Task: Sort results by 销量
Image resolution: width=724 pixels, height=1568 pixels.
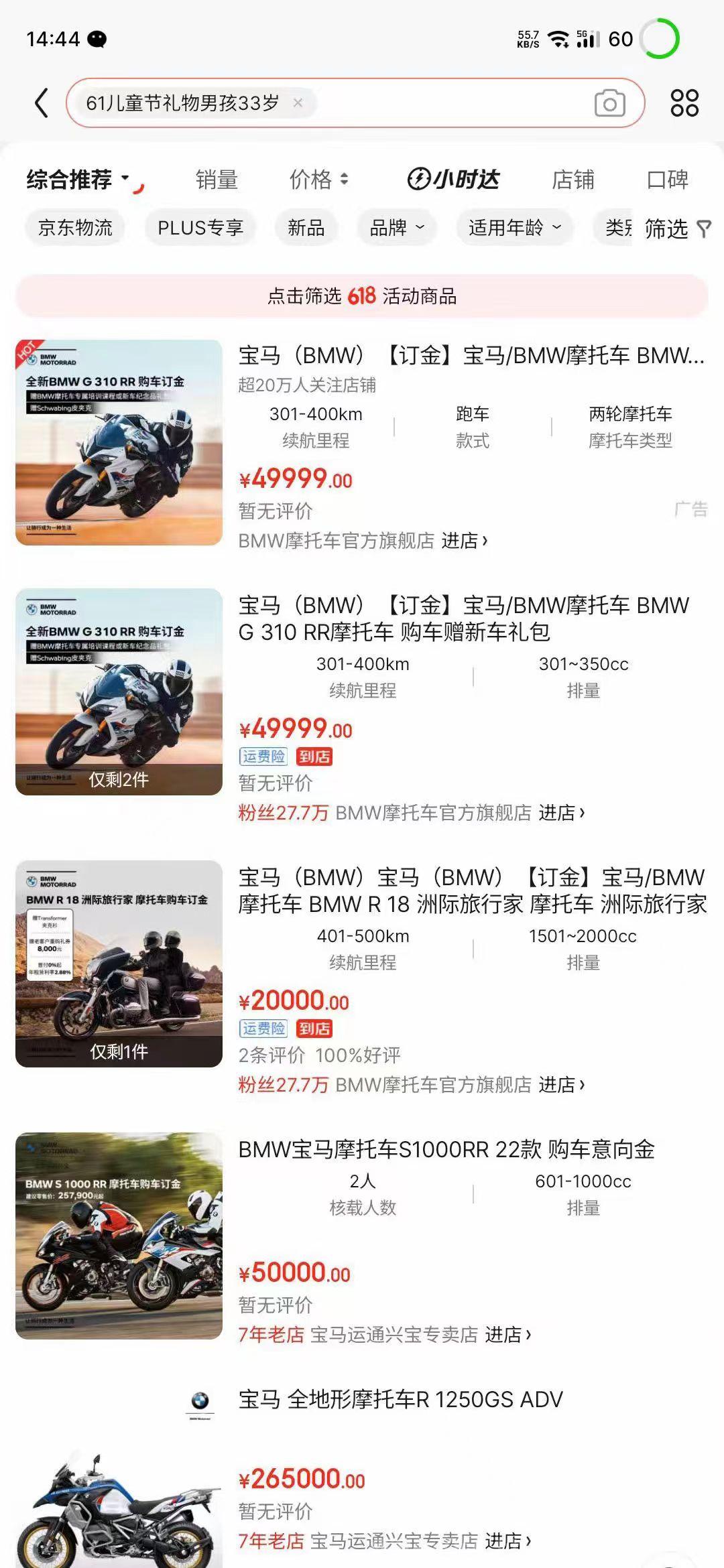Action: pos(217,180)
